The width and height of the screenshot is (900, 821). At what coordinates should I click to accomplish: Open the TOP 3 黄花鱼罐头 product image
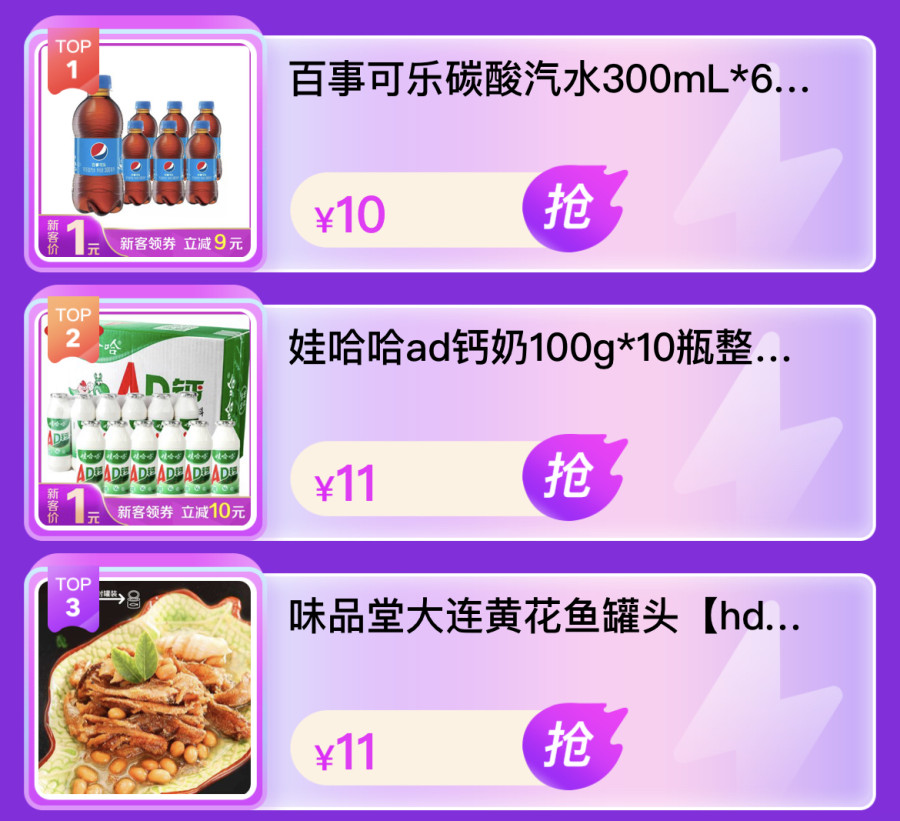146,688
